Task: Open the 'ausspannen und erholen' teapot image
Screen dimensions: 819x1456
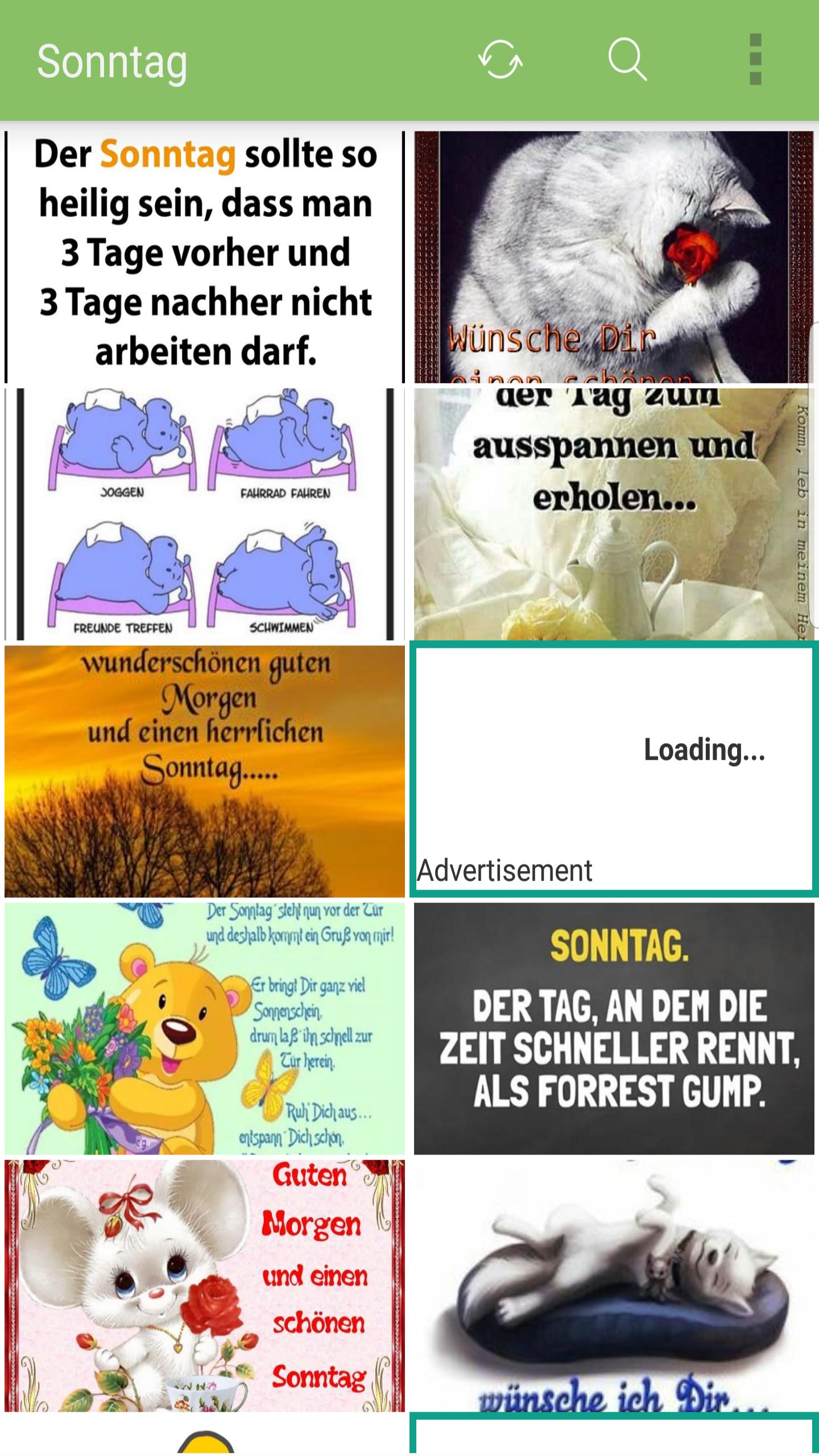Action: (614, 514)
